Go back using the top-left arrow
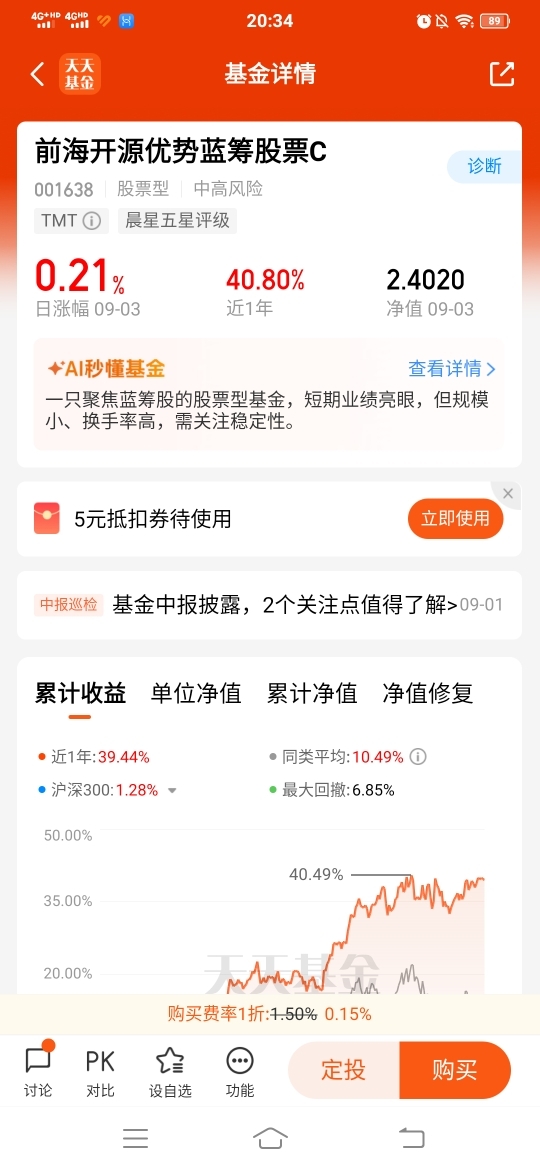Screen dimensions: 540x1170 click(37, 74)
